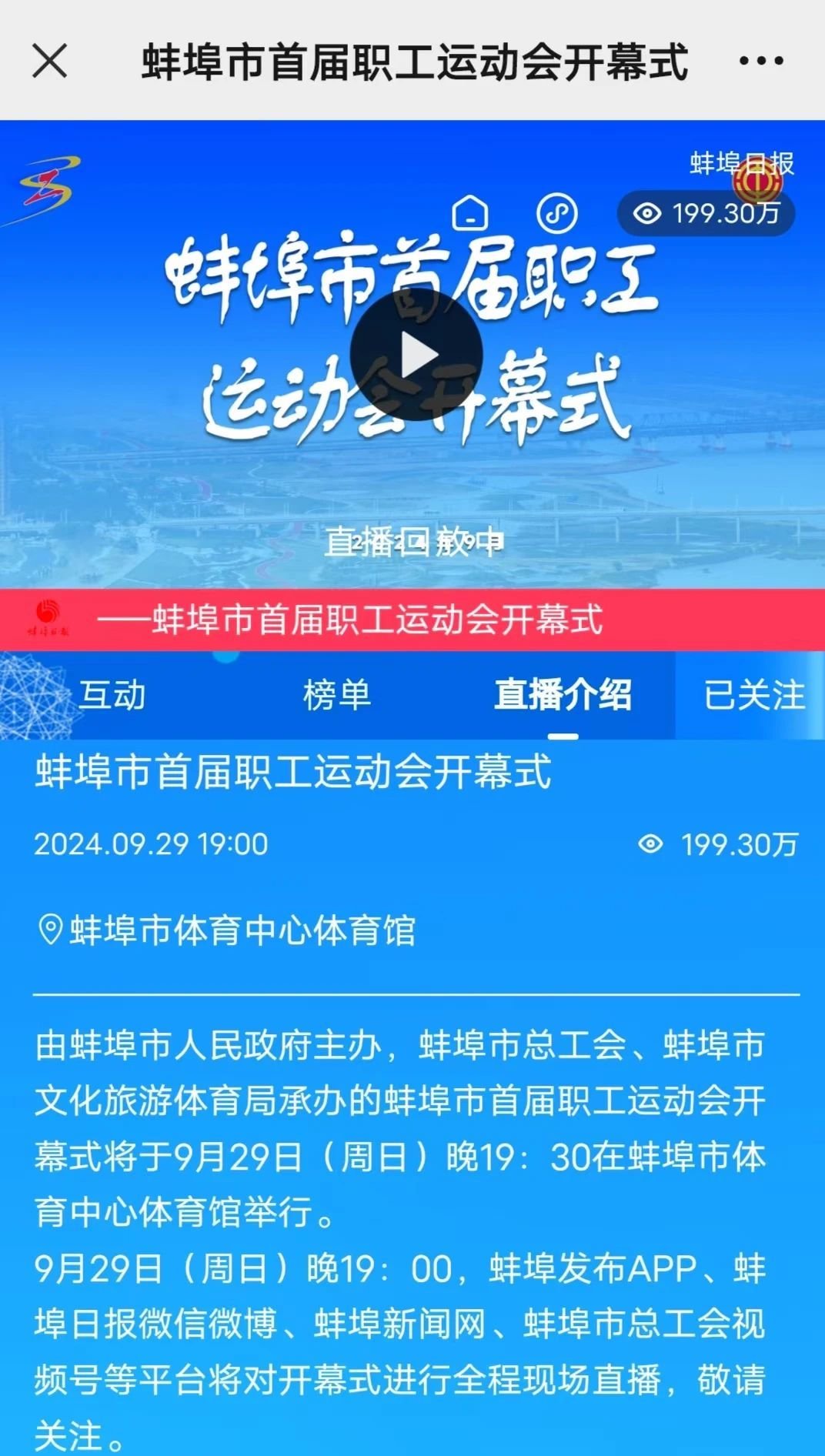
Task: Switch to the 榜单 tab
Action: [x=336, y=695]
